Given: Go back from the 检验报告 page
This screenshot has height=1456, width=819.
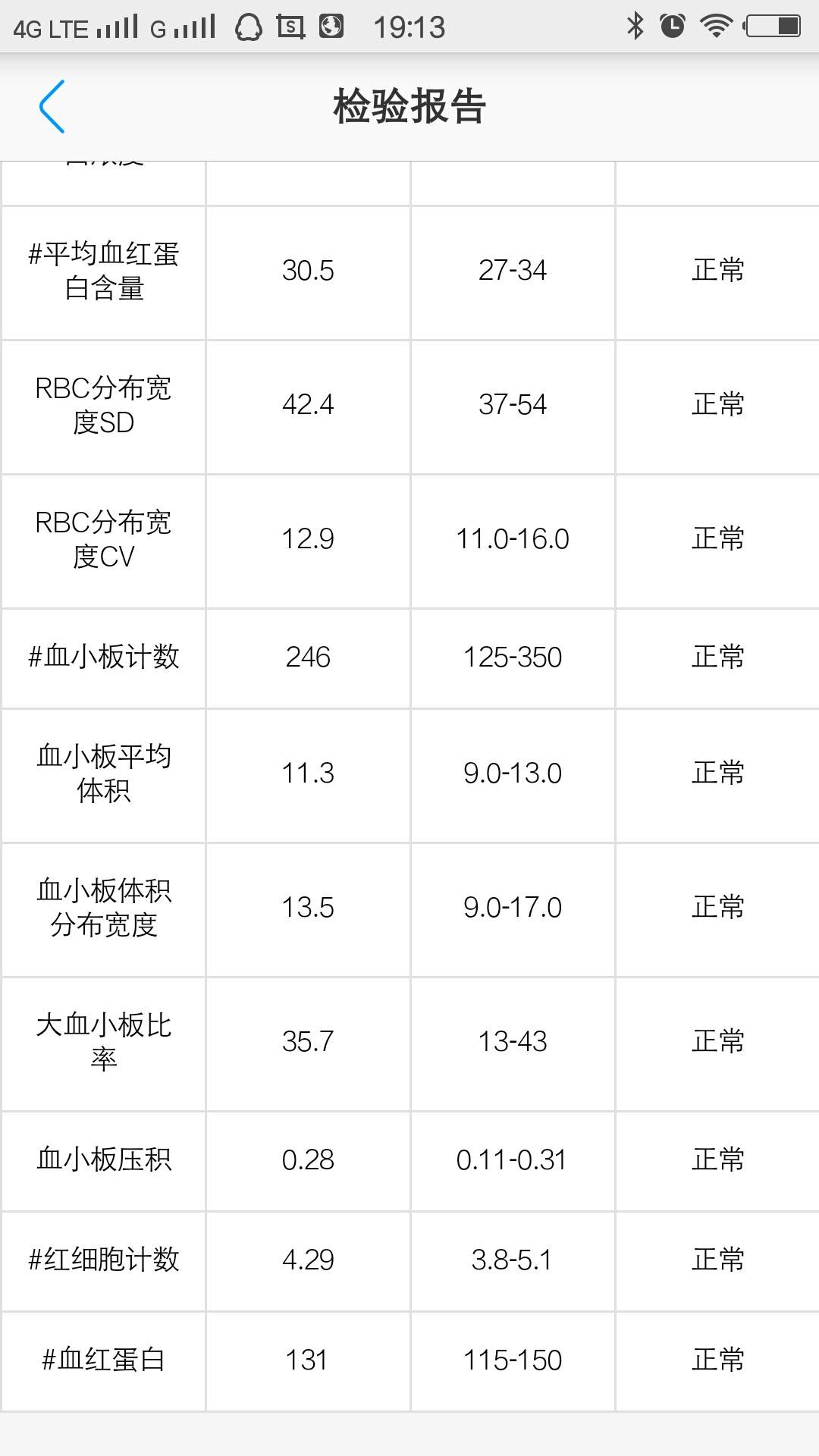Looking at the screenshot, I should pyautogui.click(x=52, y=106).
